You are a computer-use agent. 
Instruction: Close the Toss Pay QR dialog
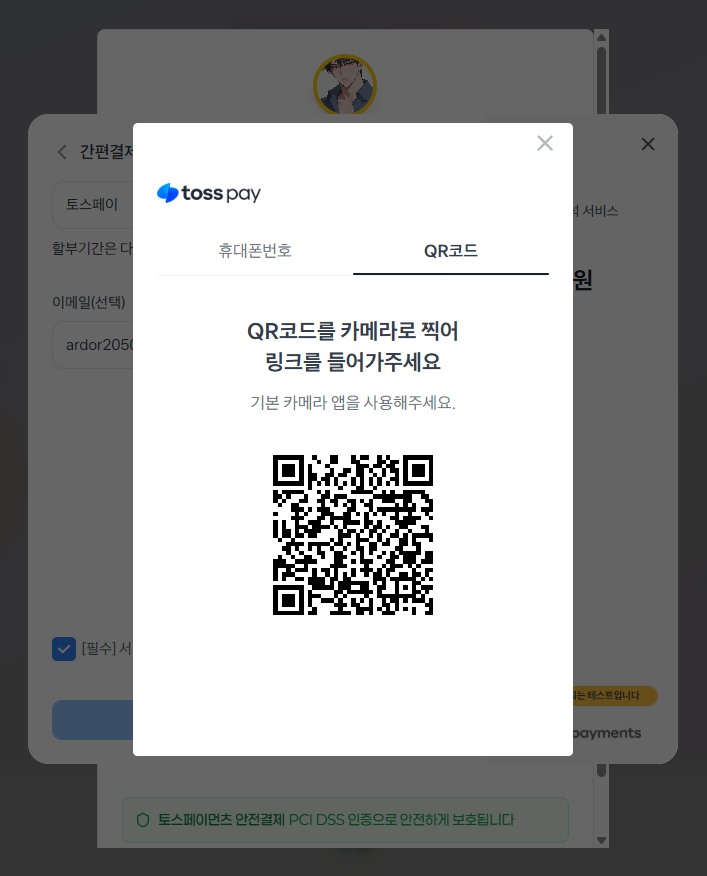tap(544, 143)
